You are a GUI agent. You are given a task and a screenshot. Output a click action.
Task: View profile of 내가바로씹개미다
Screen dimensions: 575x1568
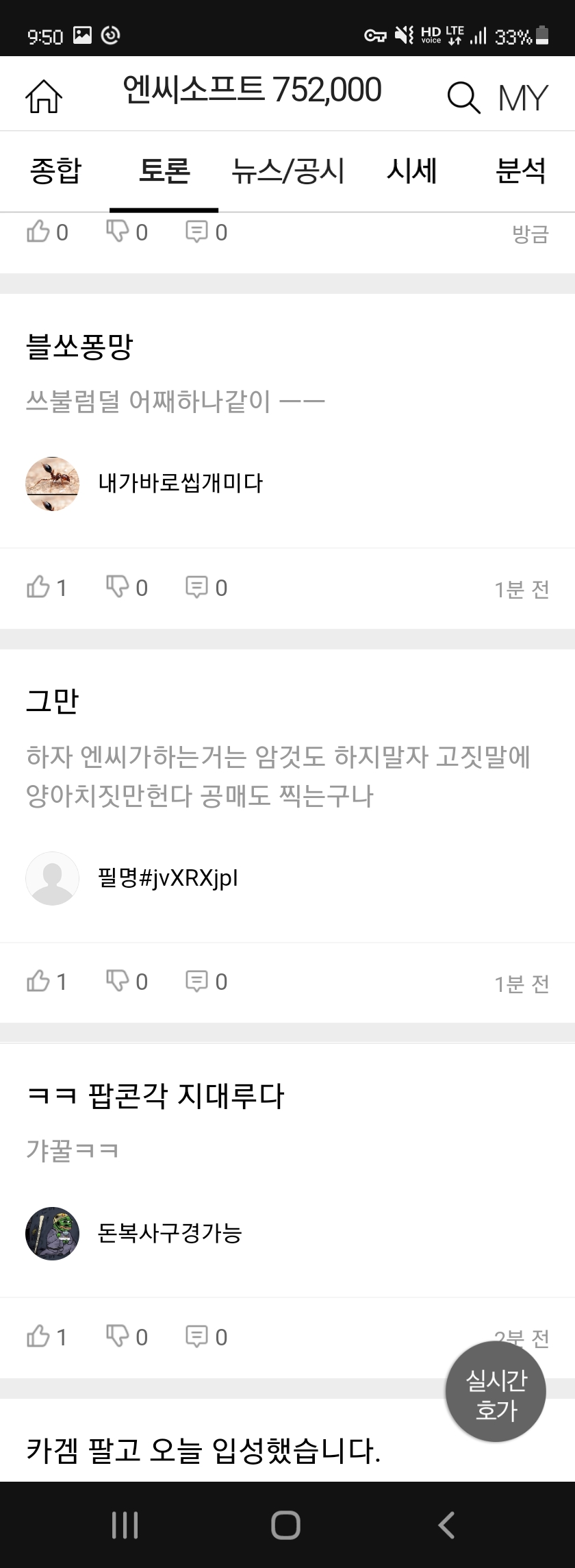52,484
